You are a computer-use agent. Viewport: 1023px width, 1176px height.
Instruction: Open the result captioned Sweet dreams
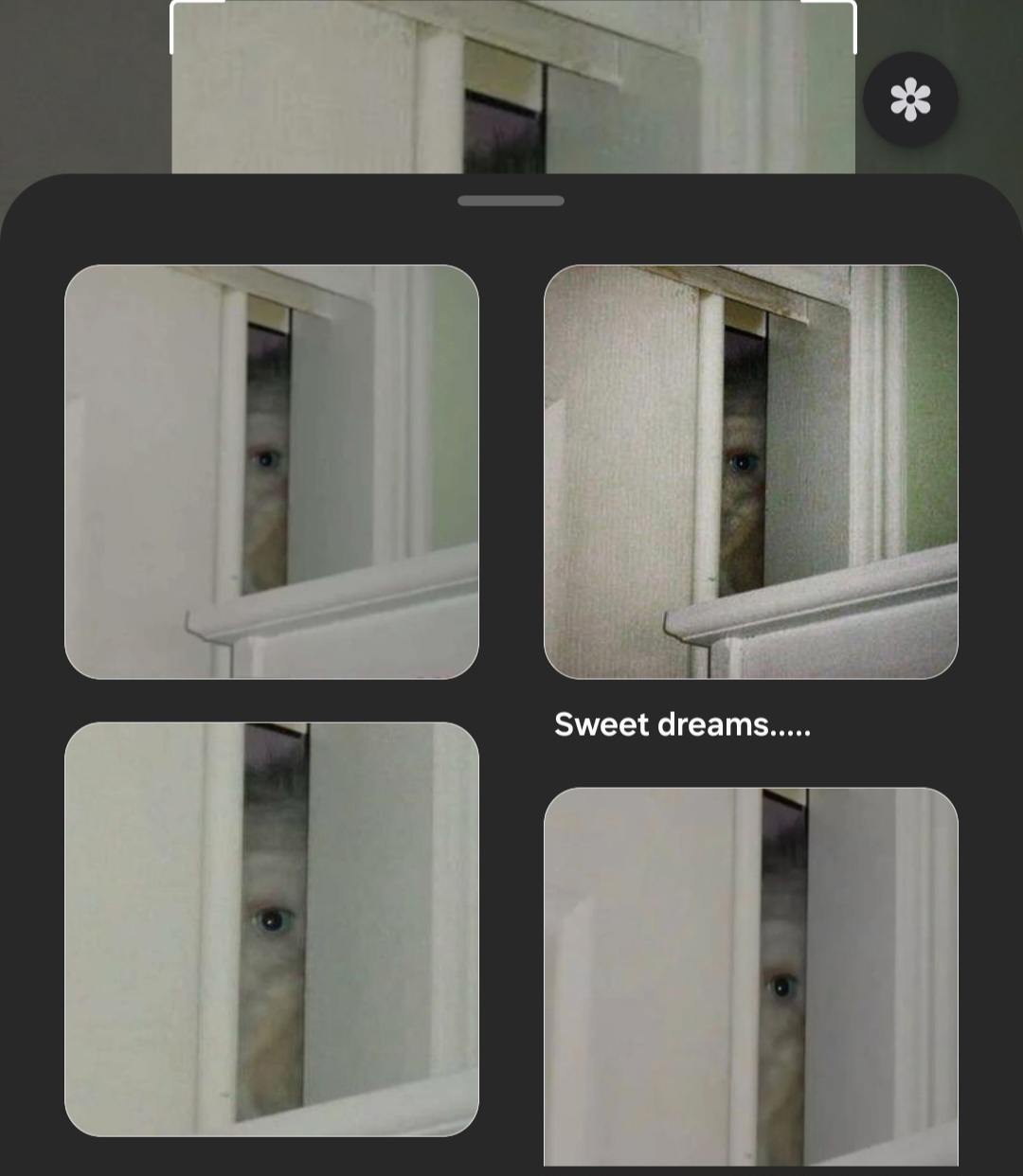[x=750, y=472]
